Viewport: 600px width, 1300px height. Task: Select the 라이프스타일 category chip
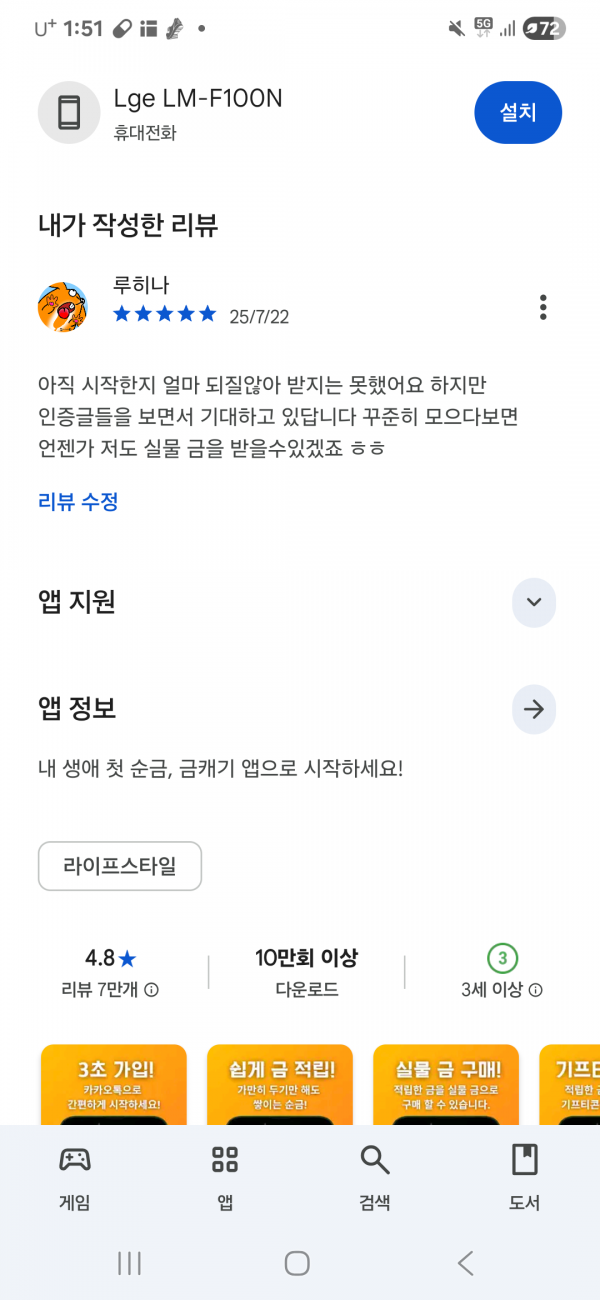(x=120, y=866)
